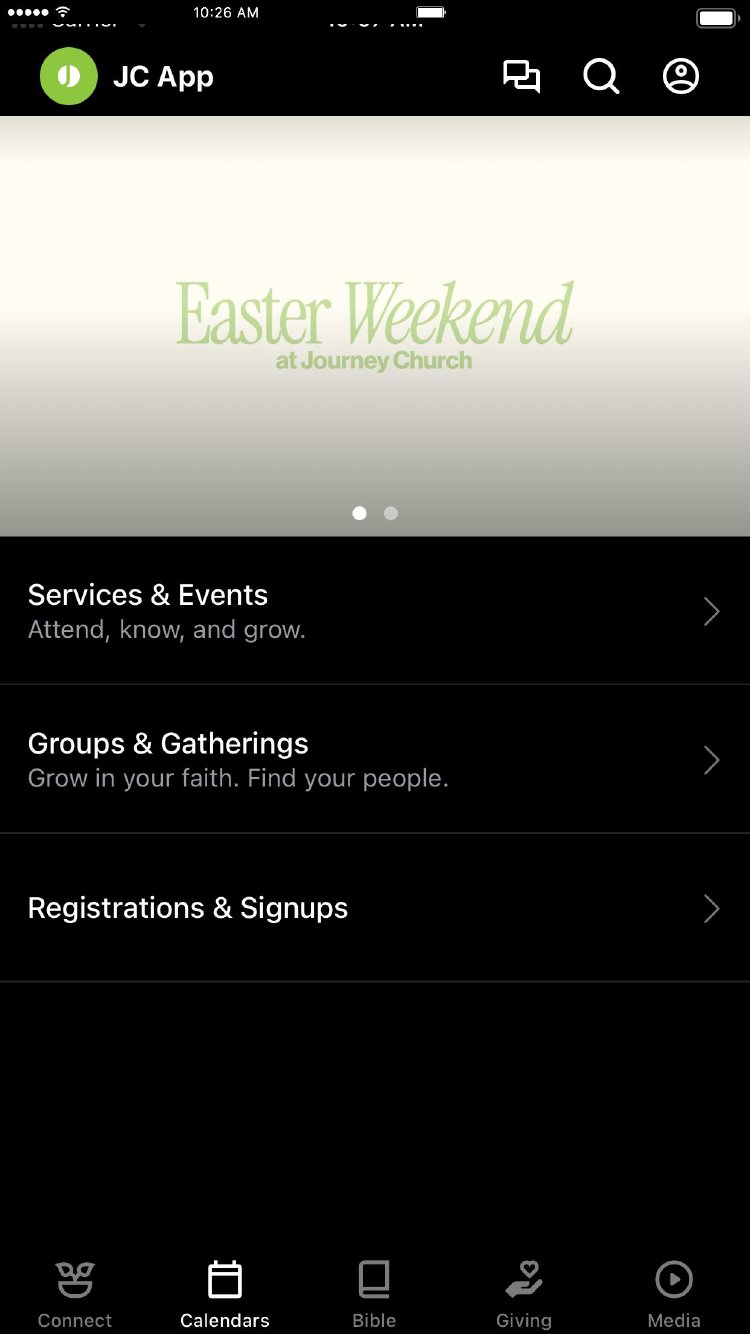Viewport: 750px width, 1334px height.
Task: Open the user profile icon
Action: click(681, 77)
